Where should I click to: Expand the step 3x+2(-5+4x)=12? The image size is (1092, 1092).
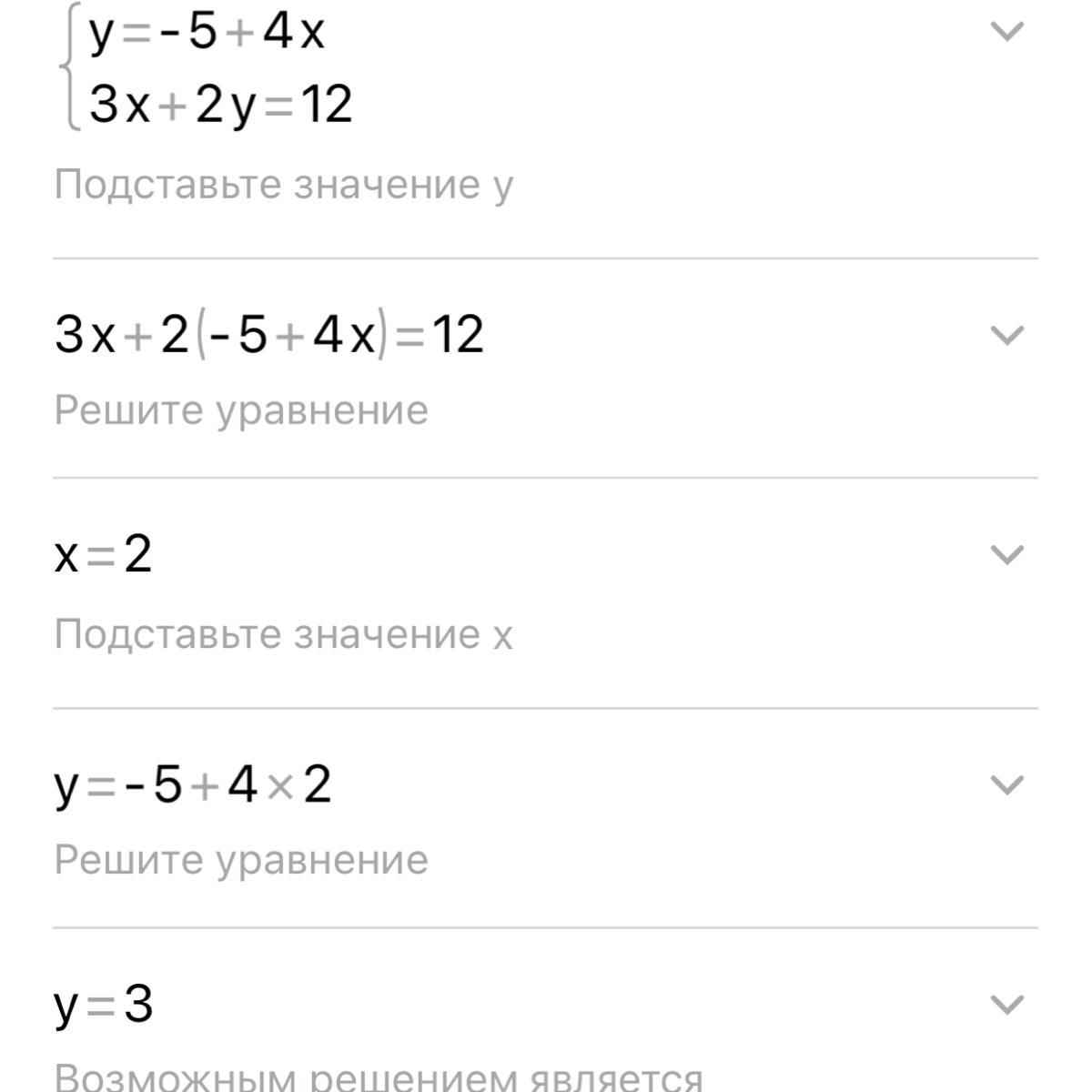pos(1006,335)
